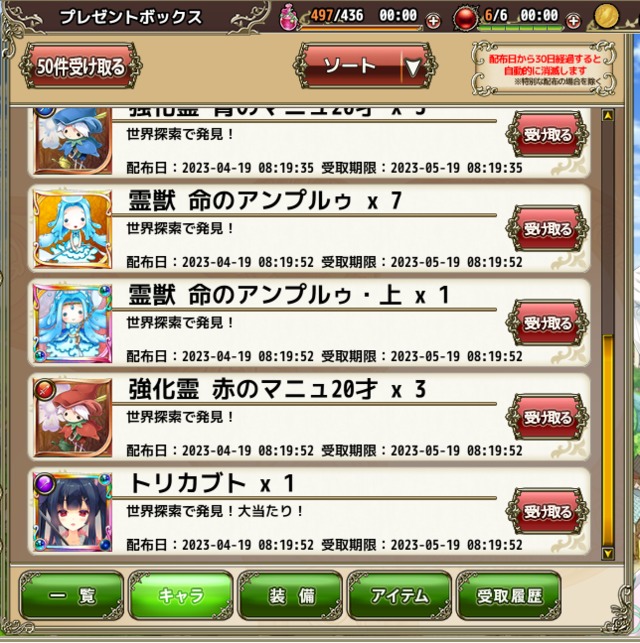This screenshot has height=643, width=640.
Task: Tap the scrollbar down arrow
Action: (607, 557)
